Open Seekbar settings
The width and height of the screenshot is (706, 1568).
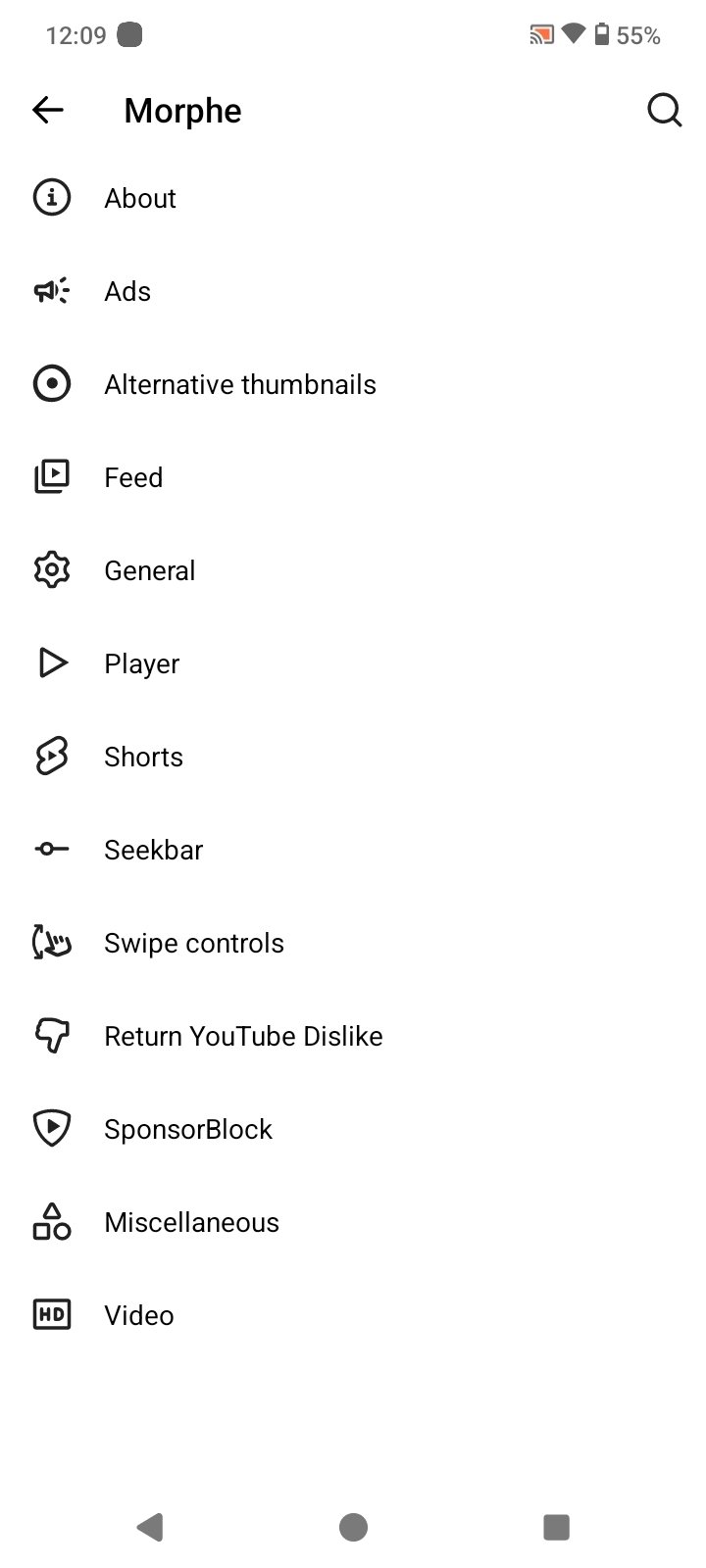153,850
